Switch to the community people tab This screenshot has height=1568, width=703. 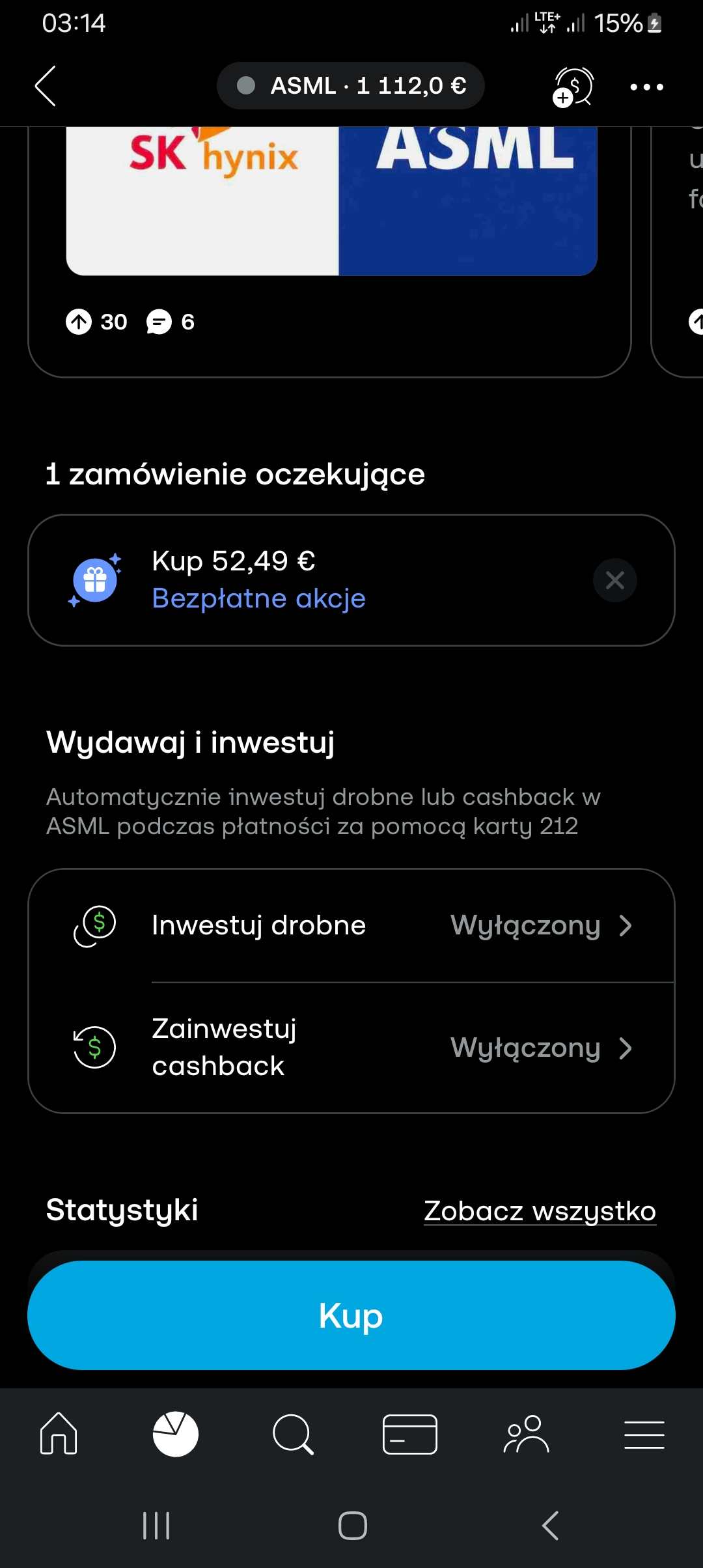coord(527,1434)
